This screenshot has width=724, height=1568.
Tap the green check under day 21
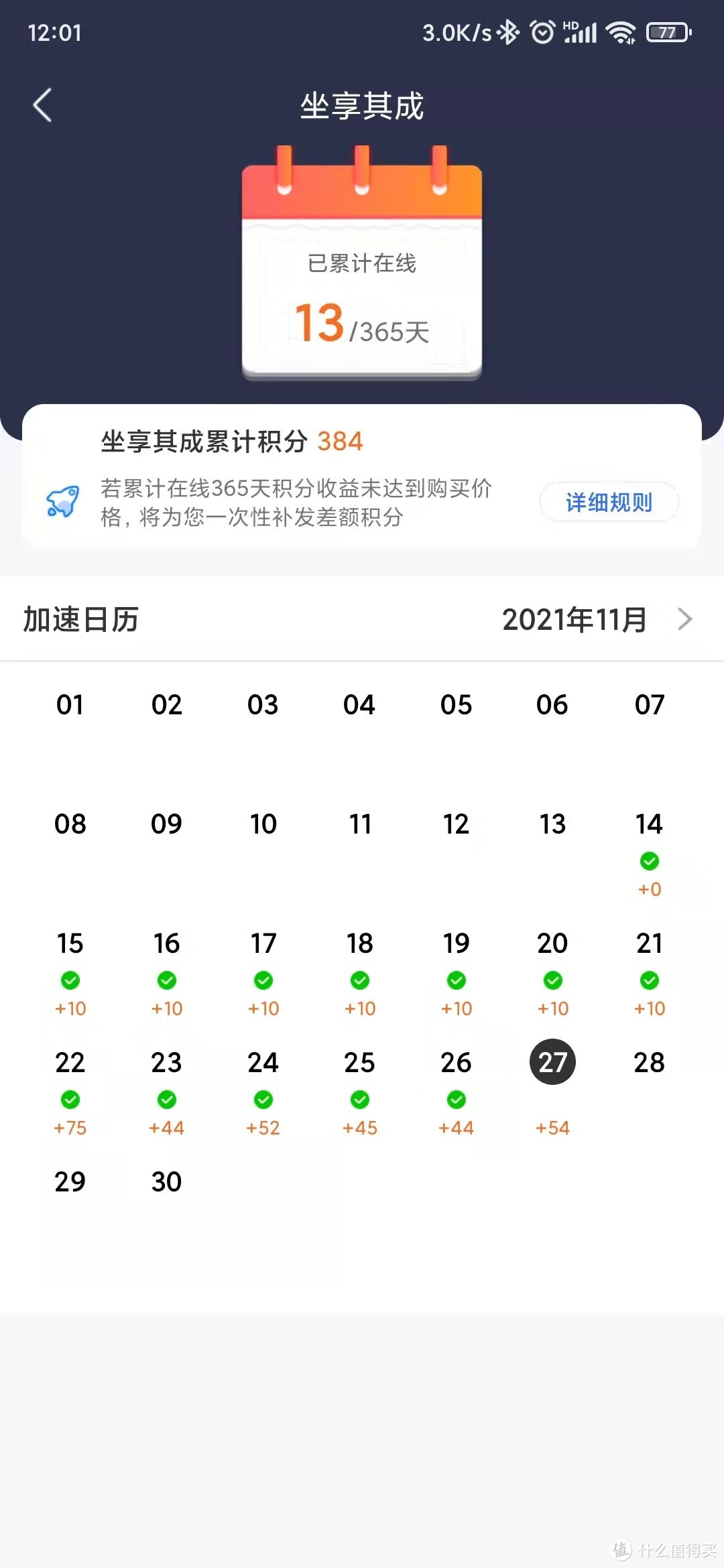648,980
